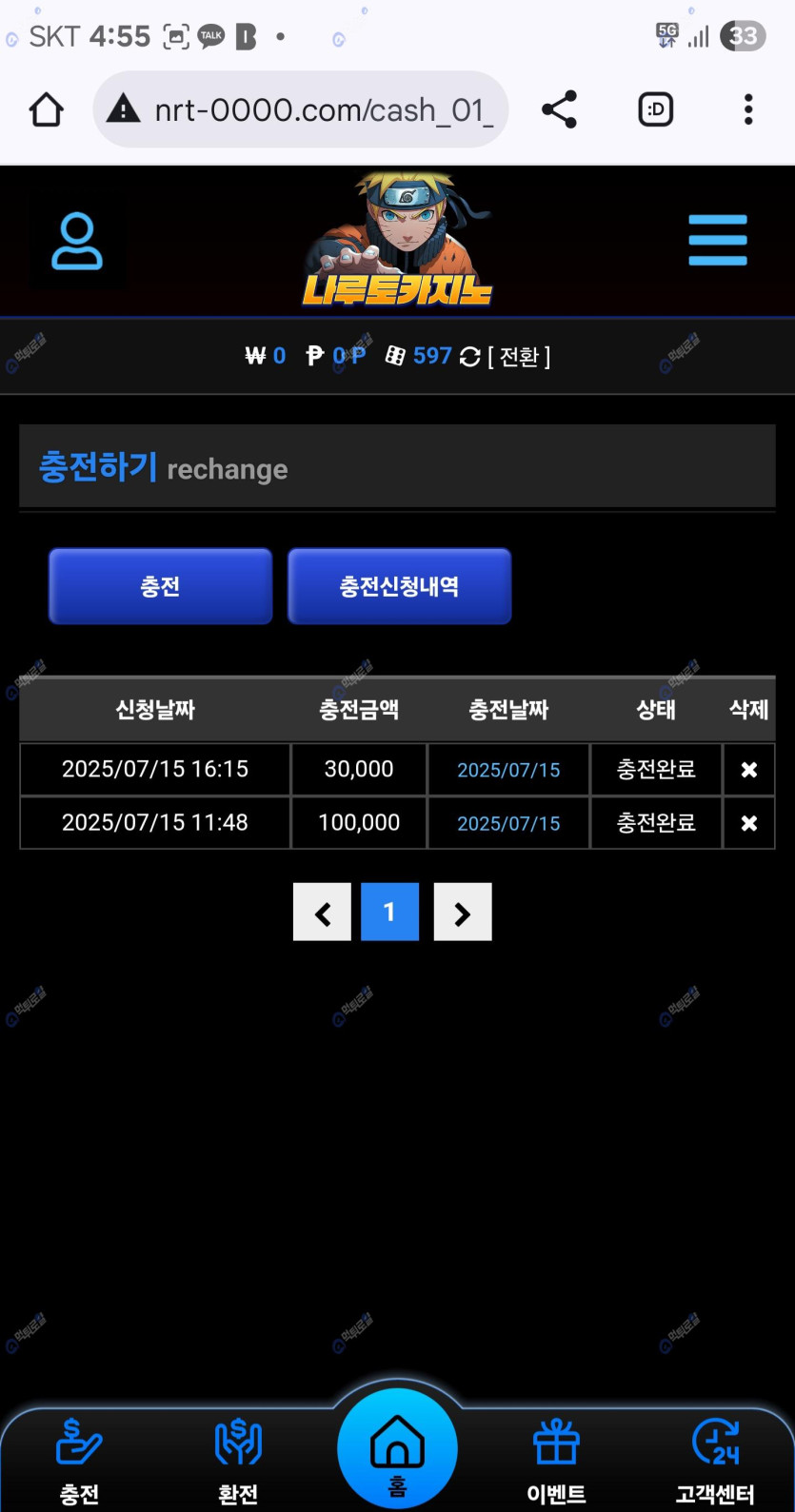View the 충전신청내역 history
The height and width of the screenshot is (1512, 795).
point(399,586)
